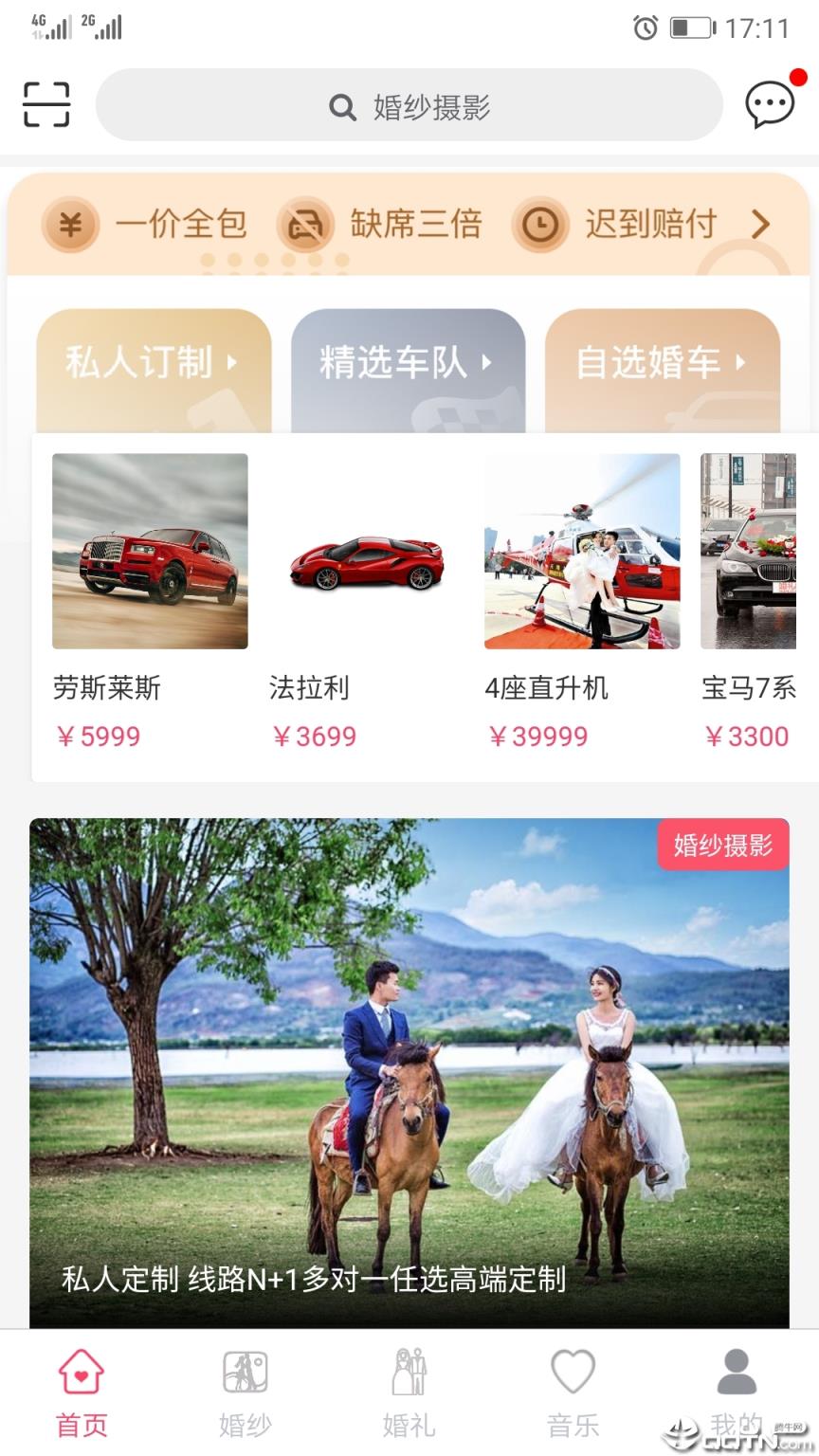
Task: Click the 迟到赔付 clock icon
Action: [x=538, y=225]
